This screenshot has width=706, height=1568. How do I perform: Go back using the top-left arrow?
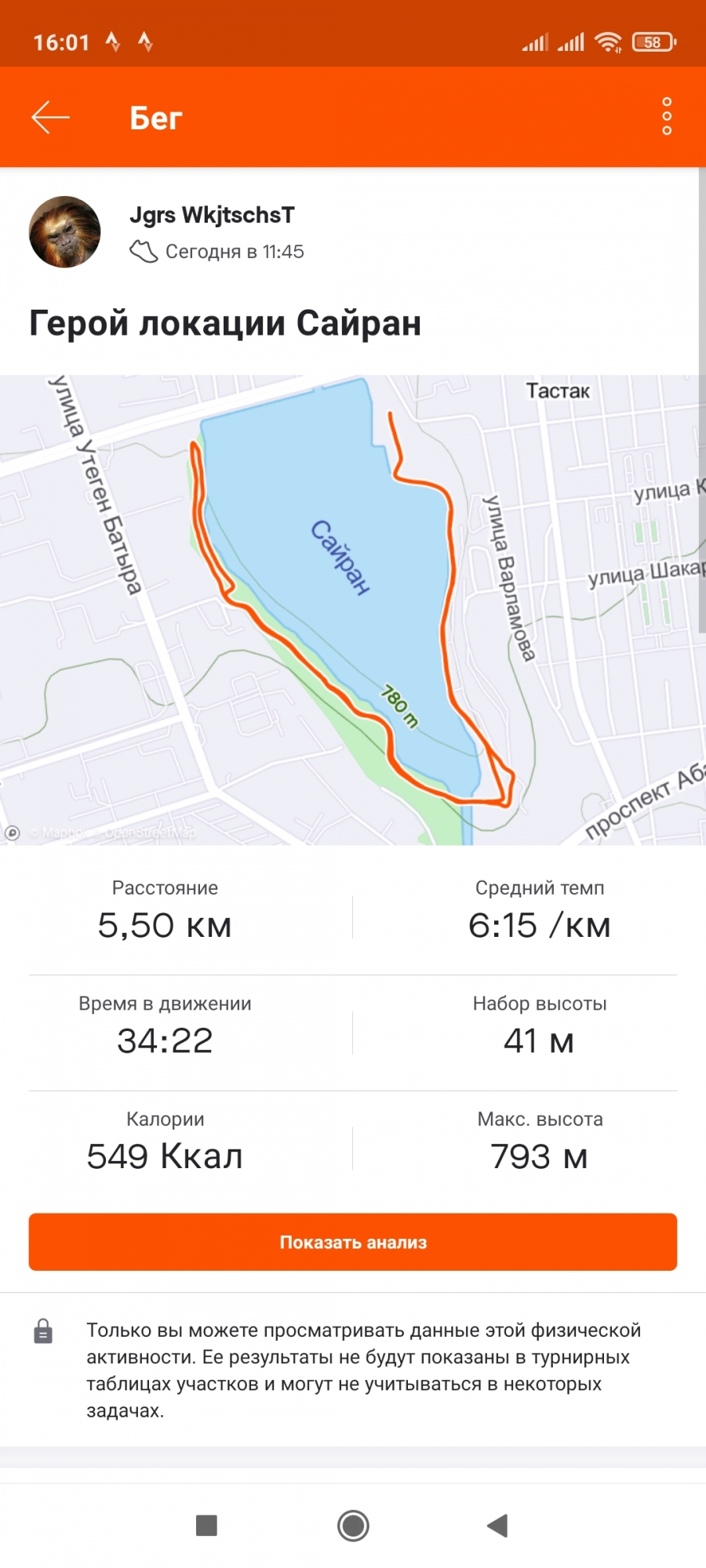pyautogui.click(x=51, y=118)
